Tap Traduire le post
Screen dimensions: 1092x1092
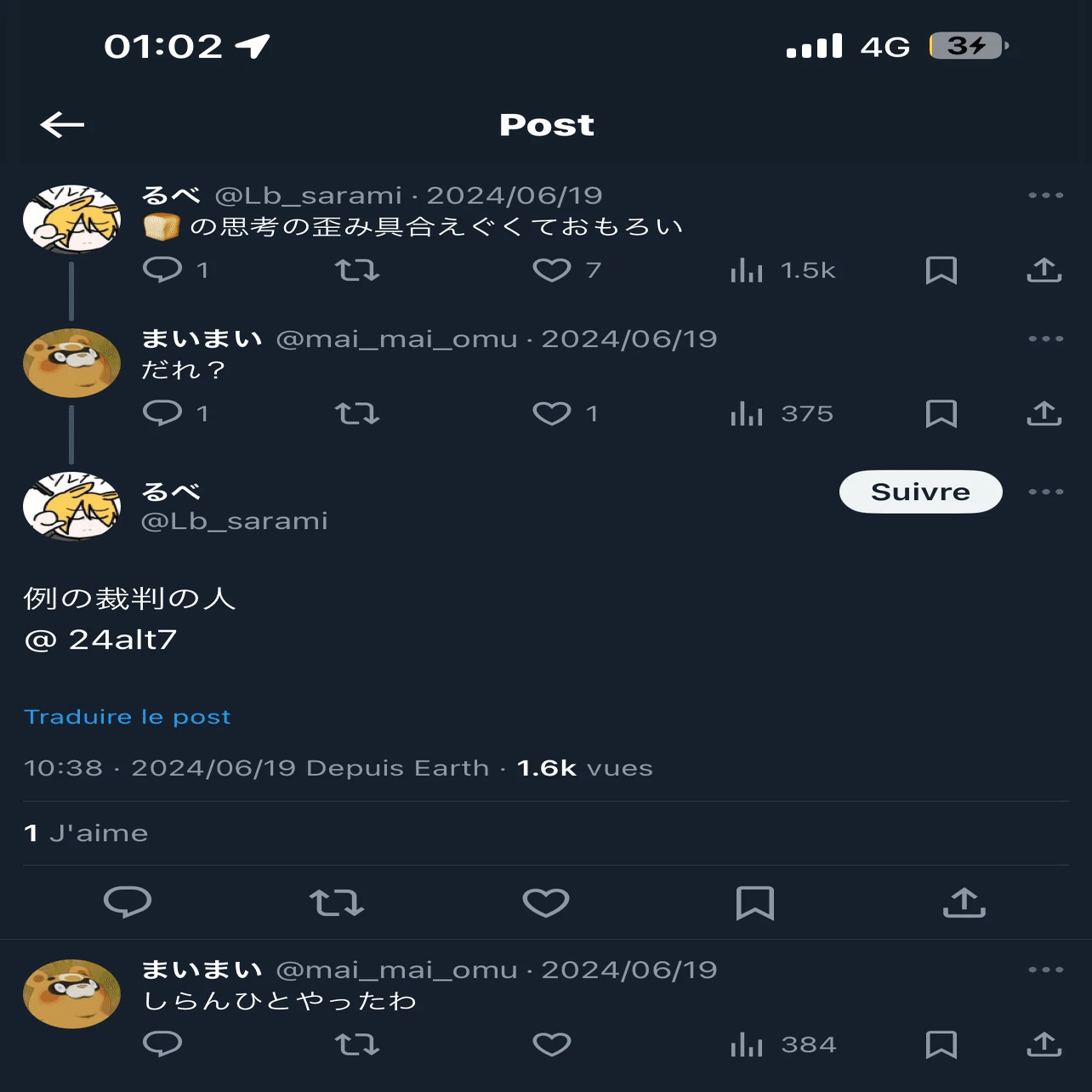[x=128, y=717]
